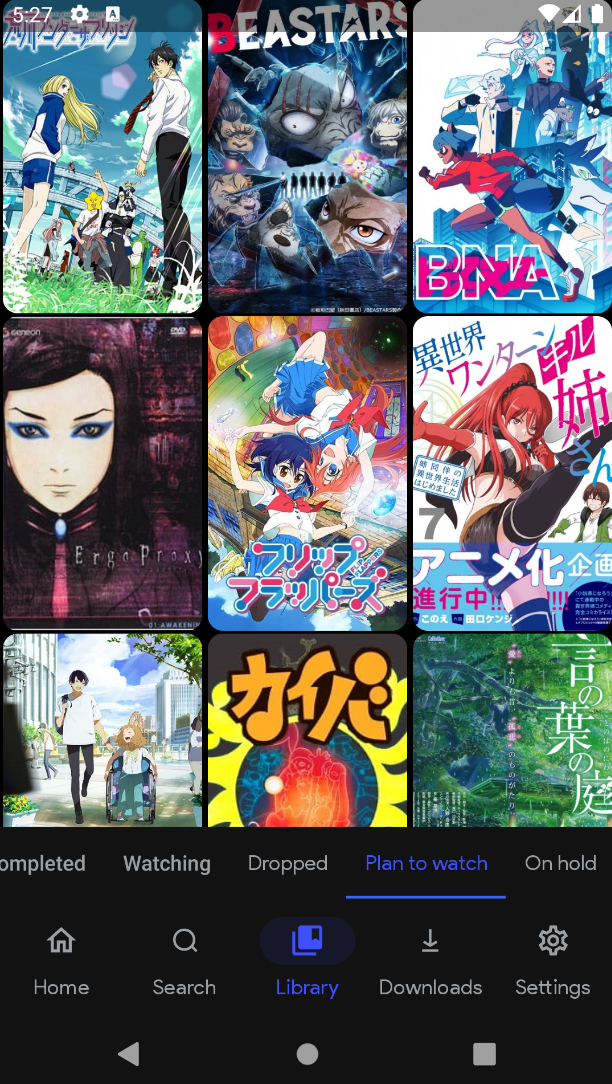
Task: Open the Kaiba yellow poster
Action: (x=307, y=730)
